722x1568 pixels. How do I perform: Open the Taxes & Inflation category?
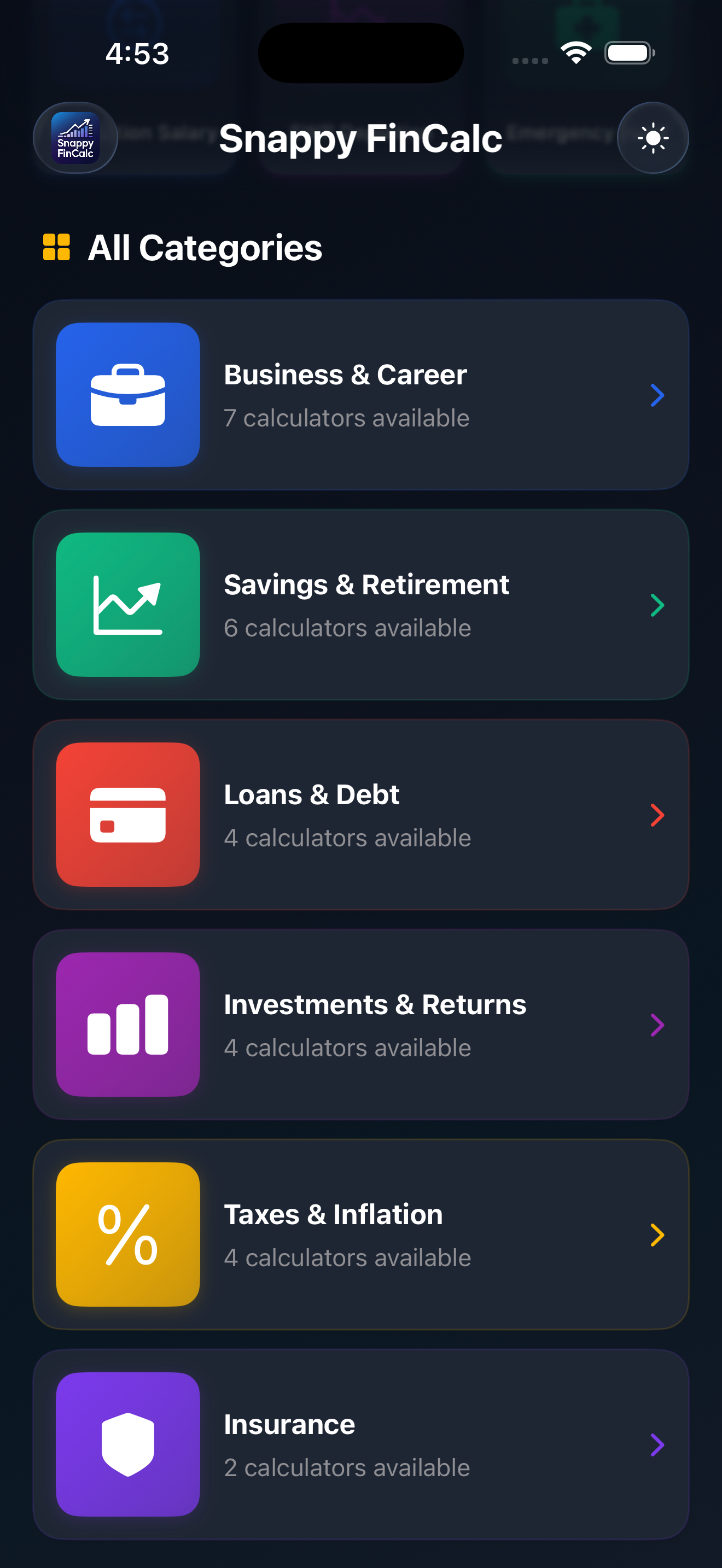(361, 1233)
